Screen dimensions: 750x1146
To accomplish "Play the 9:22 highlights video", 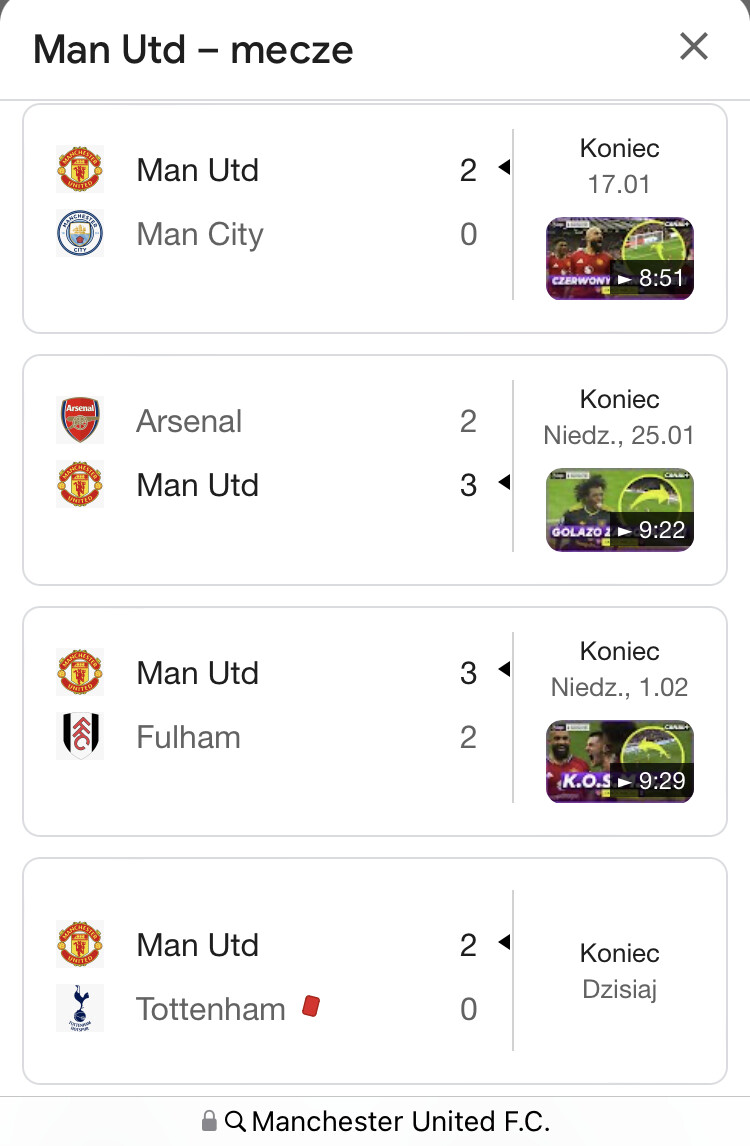I will (x=620, y=510).
